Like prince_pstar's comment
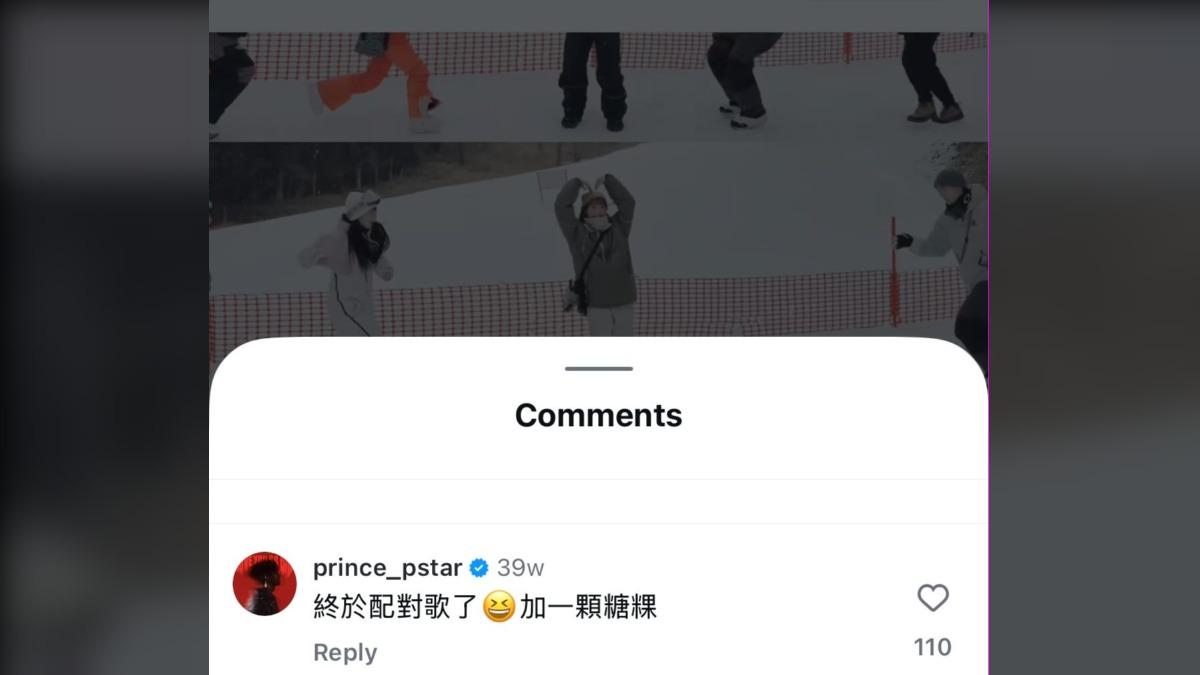The image size is (1200, 675). [x=932, y=598]
